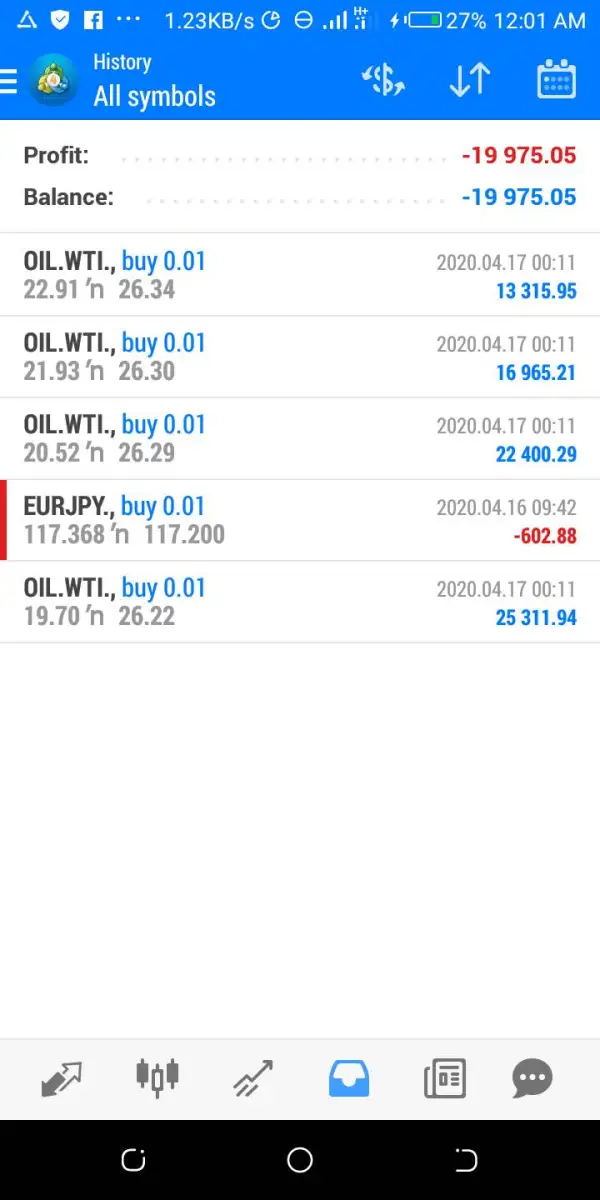Switch to the Quotes tab
The height and width of the screenshot is (1200, 600).
[61, 1078]
